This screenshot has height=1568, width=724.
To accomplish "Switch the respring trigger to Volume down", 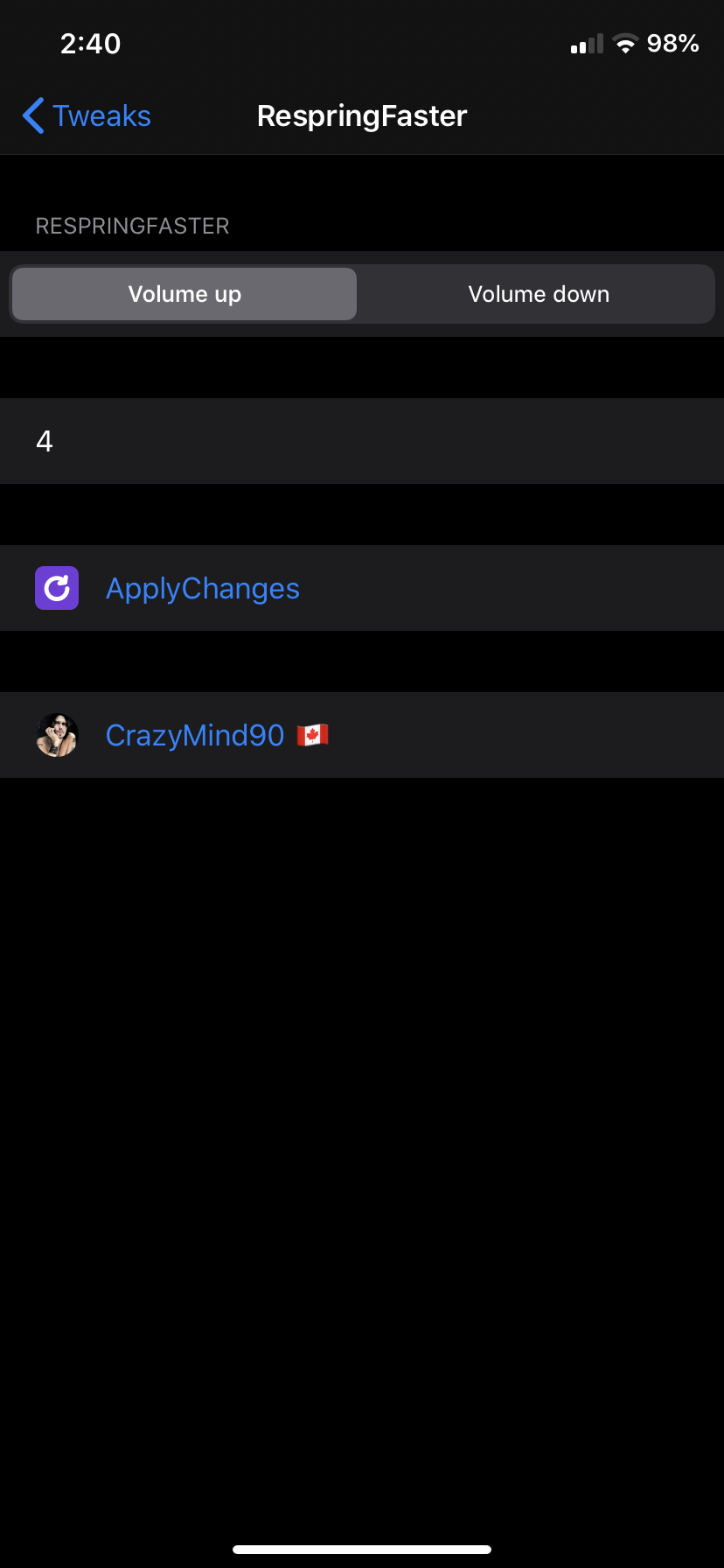I will click(538, 294).
